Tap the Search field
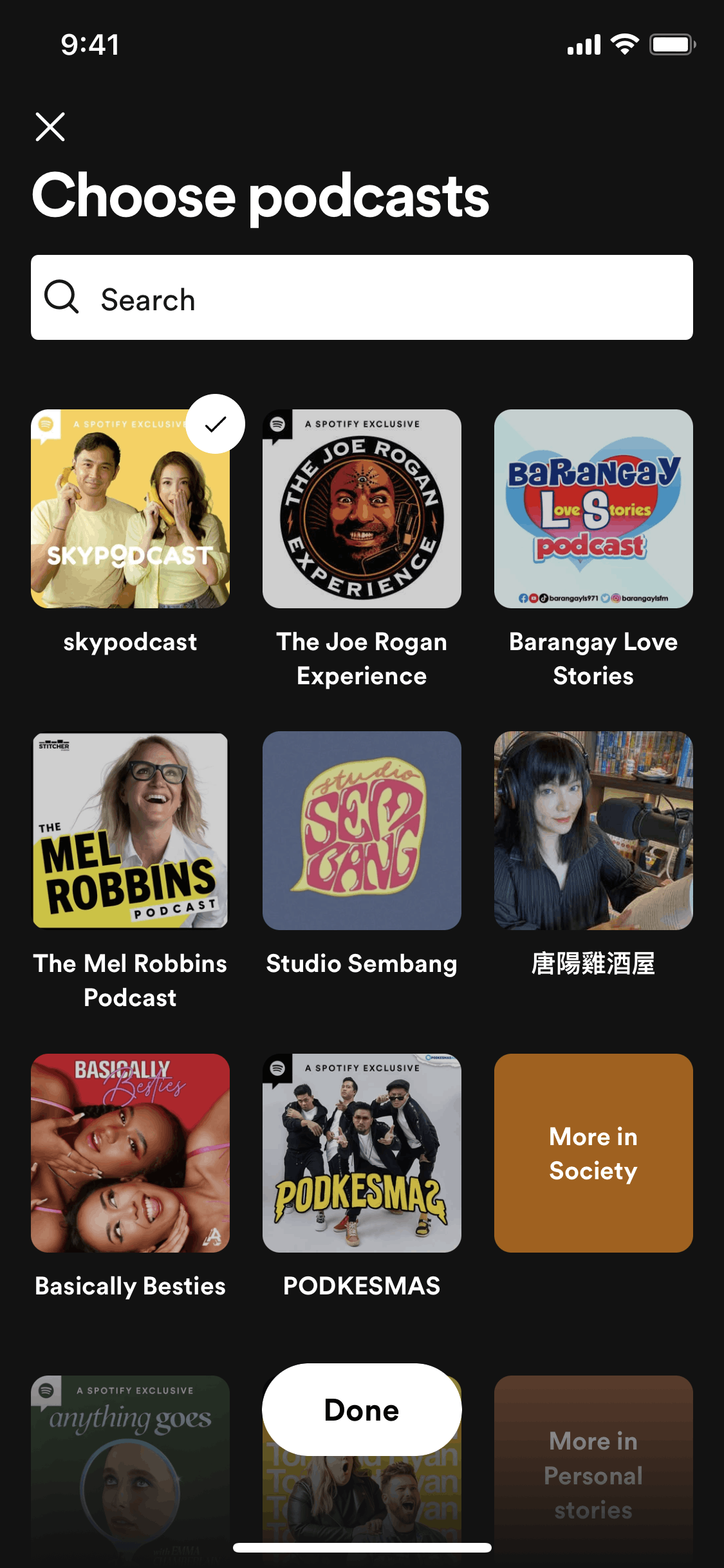This screenshot has width=724, height=1568. (362, 298)
